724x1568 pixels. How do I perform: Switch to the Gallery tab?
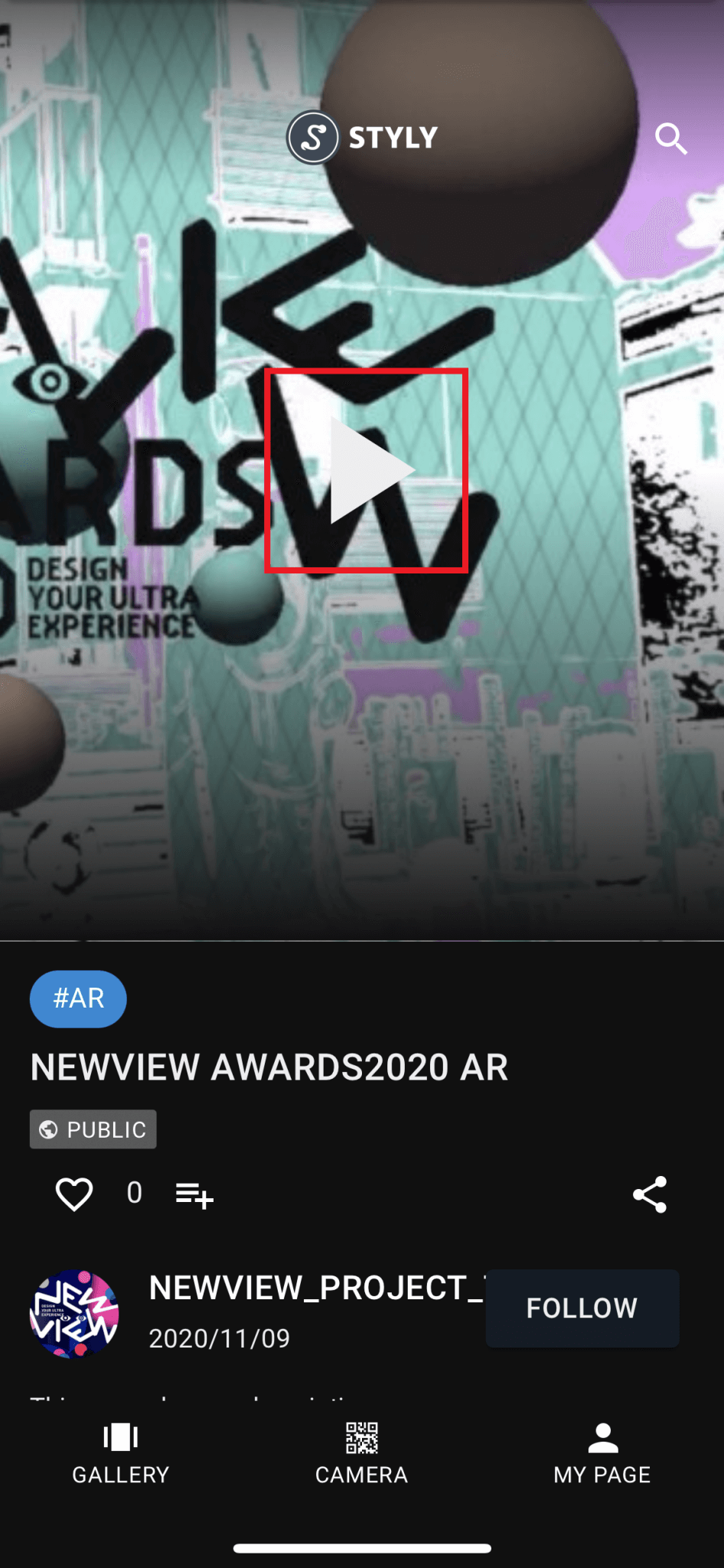tap(121, 1453)
